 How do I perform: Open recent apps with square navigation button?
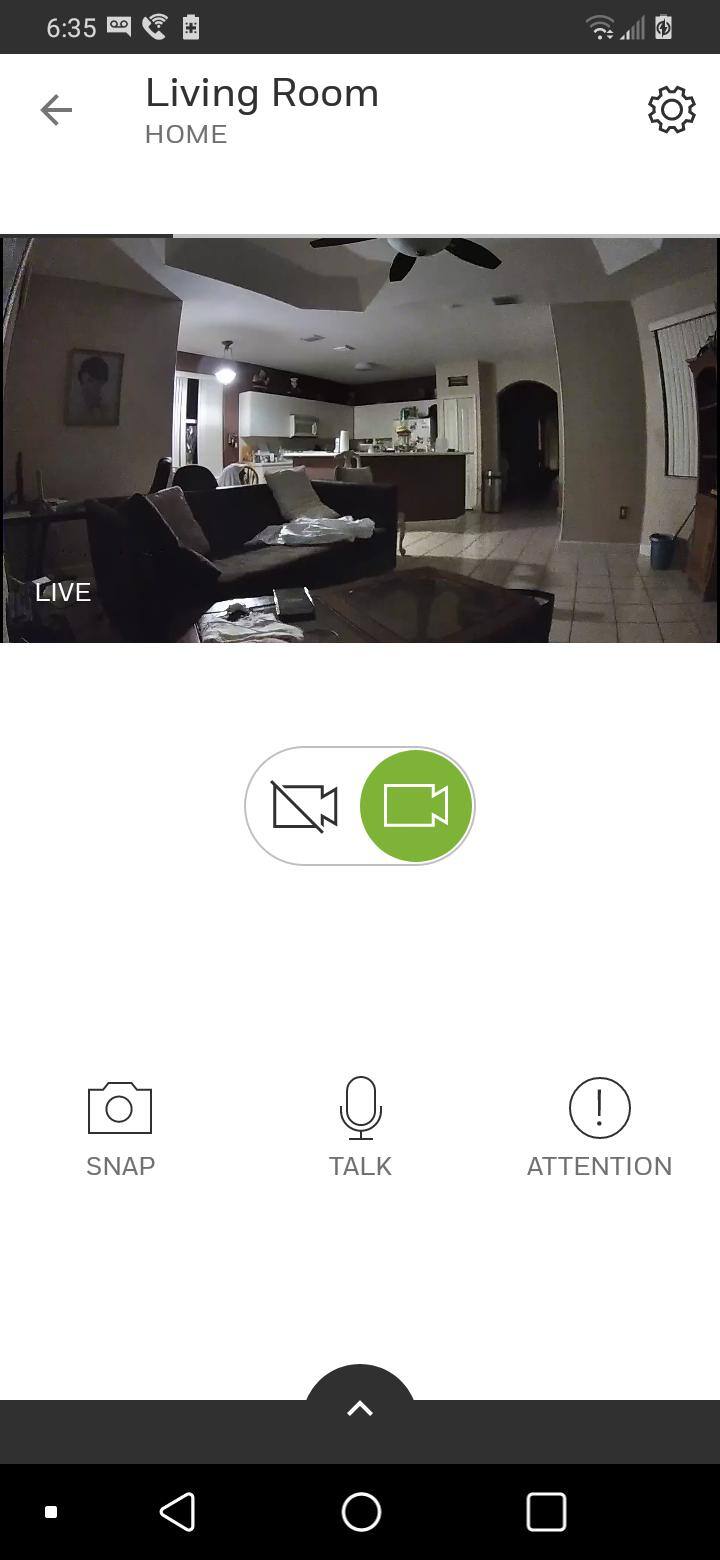coord(545,1512)
